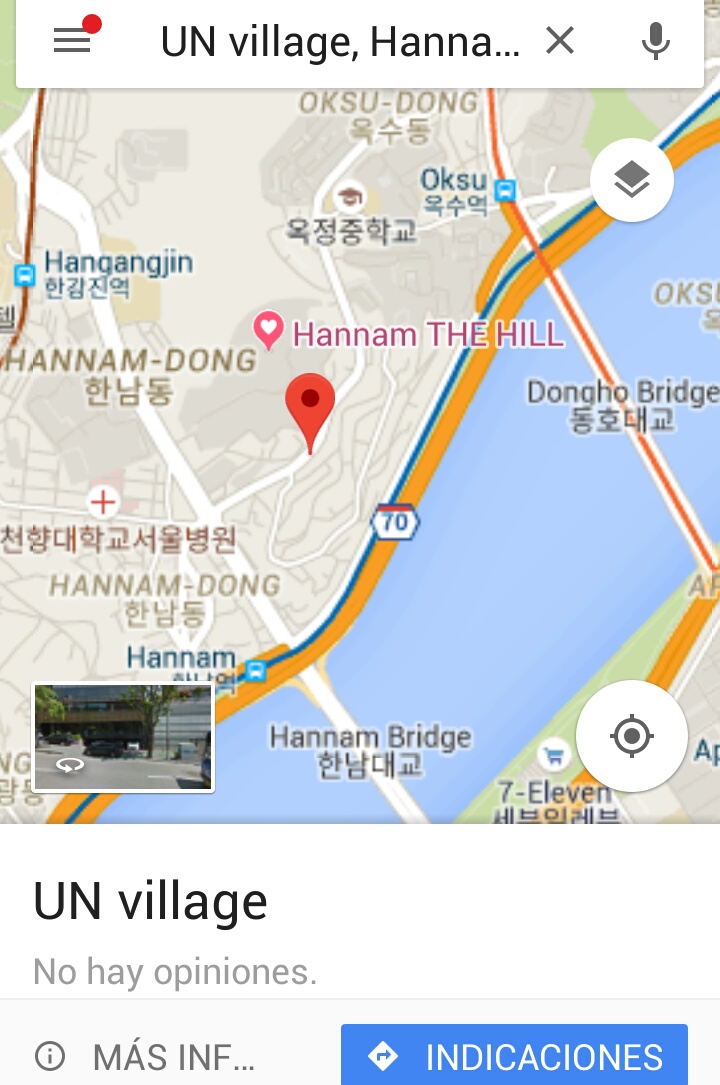Tap the UN village search field
This screenshot has height=1085, width=720.
(340, 41)
